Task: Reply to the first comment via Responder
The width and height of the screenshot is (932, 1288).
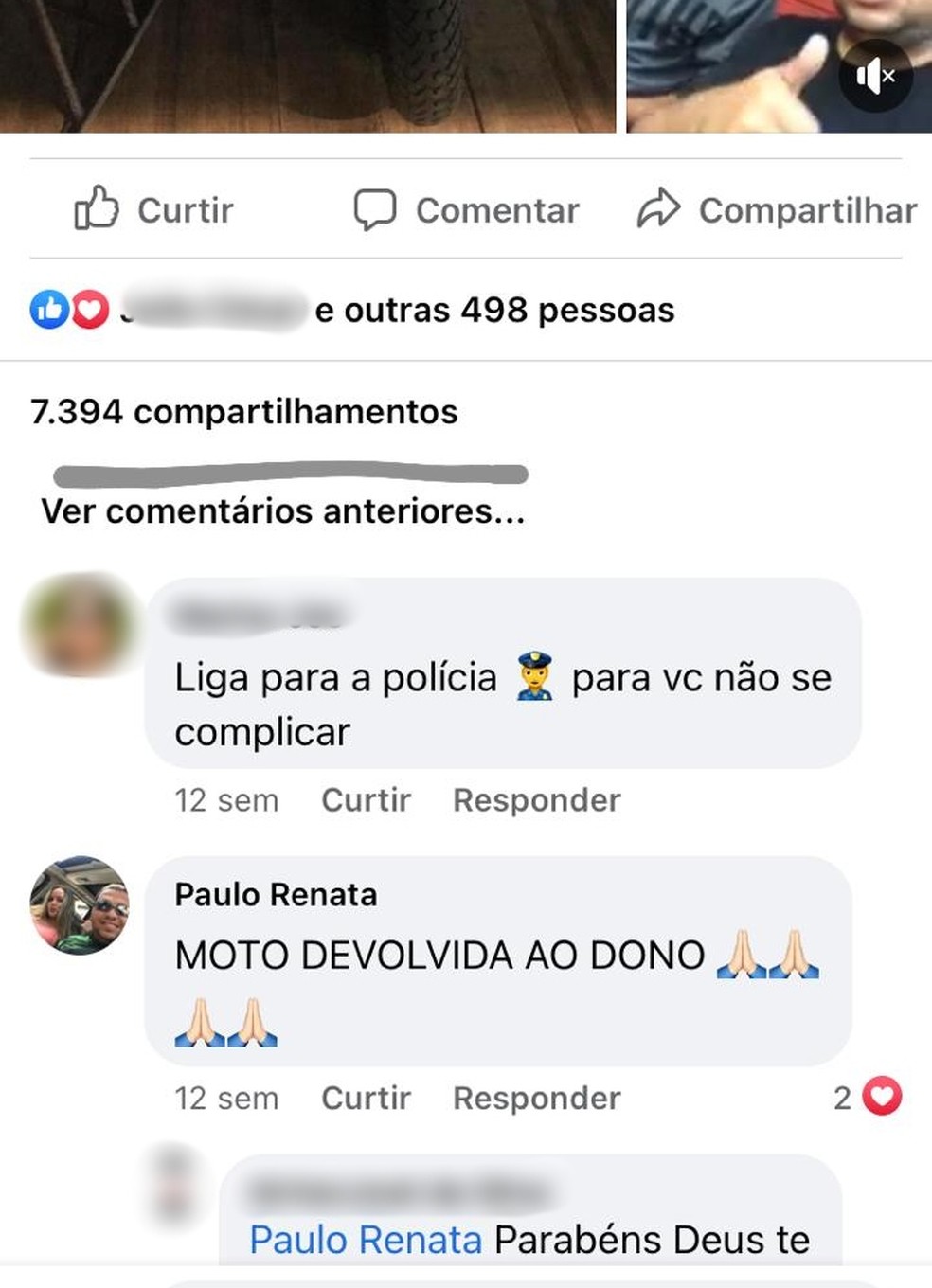Action: coord(535,800)
